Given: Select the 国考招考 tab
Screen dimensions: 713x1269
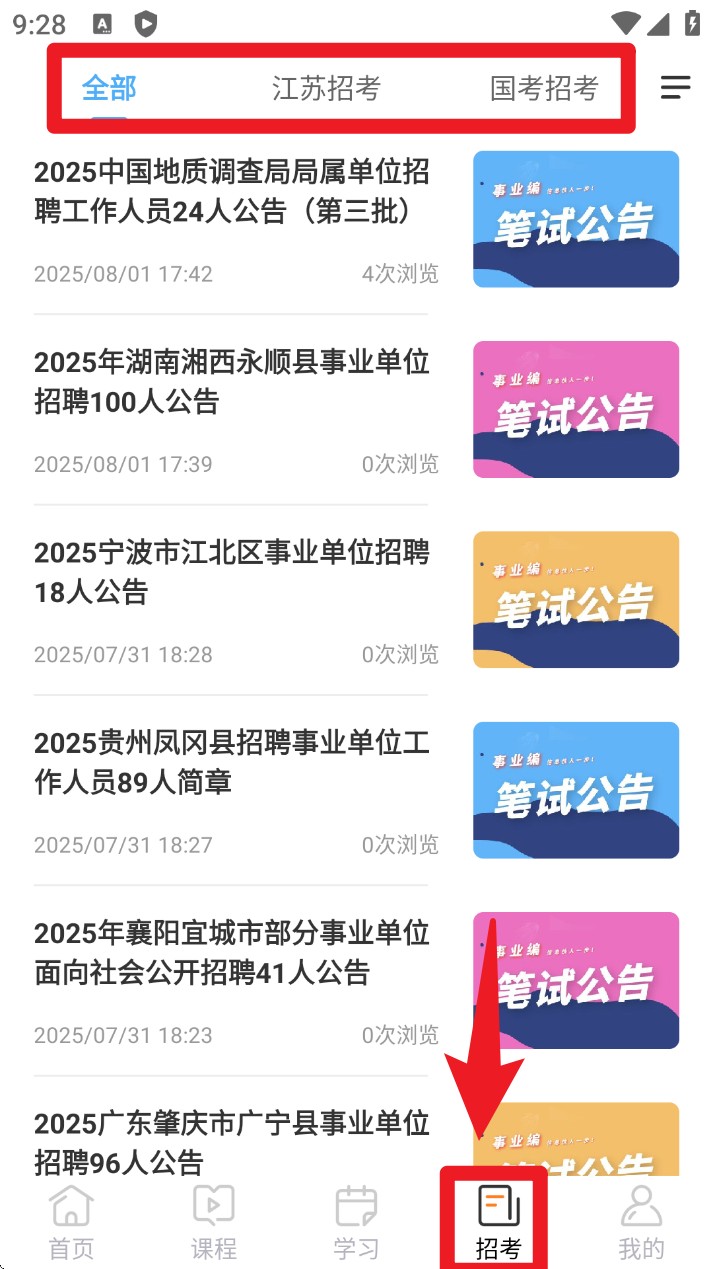Looking at the screenshot, I should [x=544, y=88].
